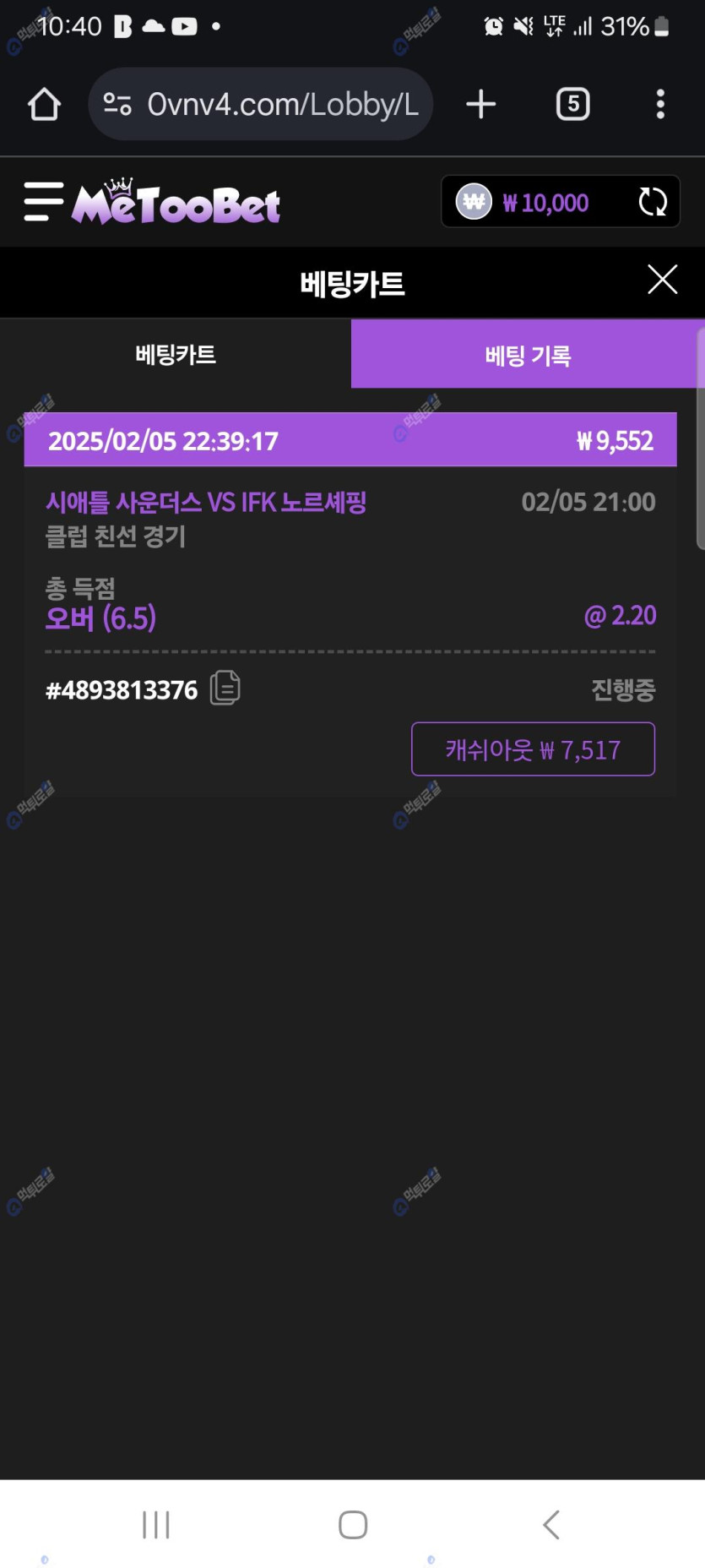Screen dimensions: 705x1568
Task: Cash out the bet for ₩7,517
Action: tap(533, 749)
